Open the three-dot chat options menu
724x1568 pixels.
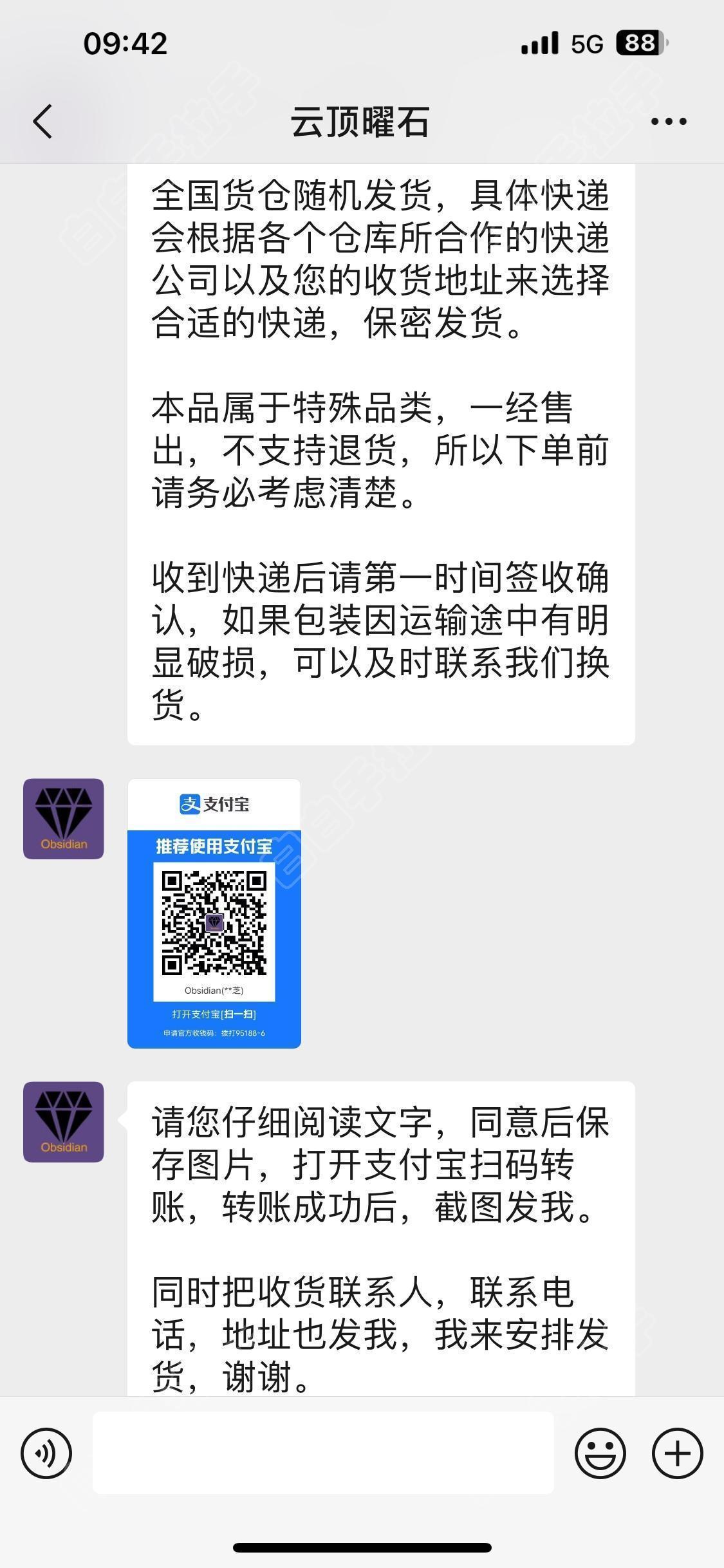tap(669, 121)
